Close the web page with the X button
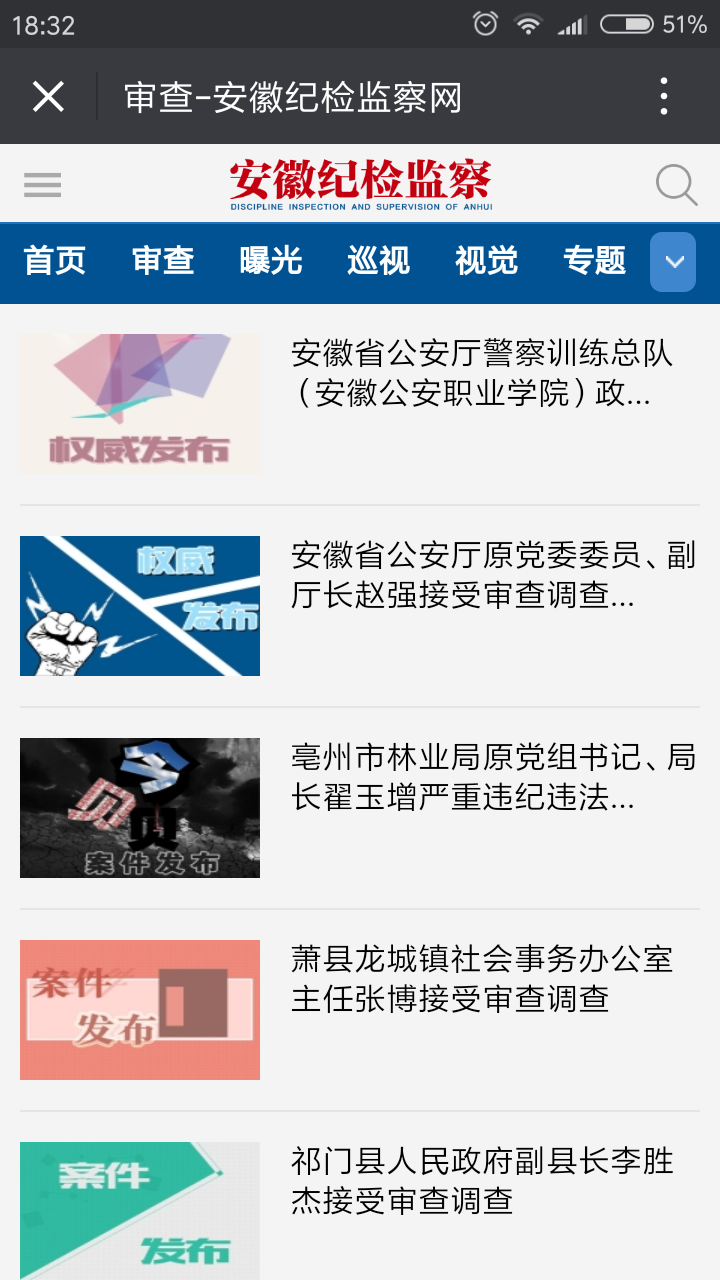This screenshot has width=720, height=1280. [48, 97]
